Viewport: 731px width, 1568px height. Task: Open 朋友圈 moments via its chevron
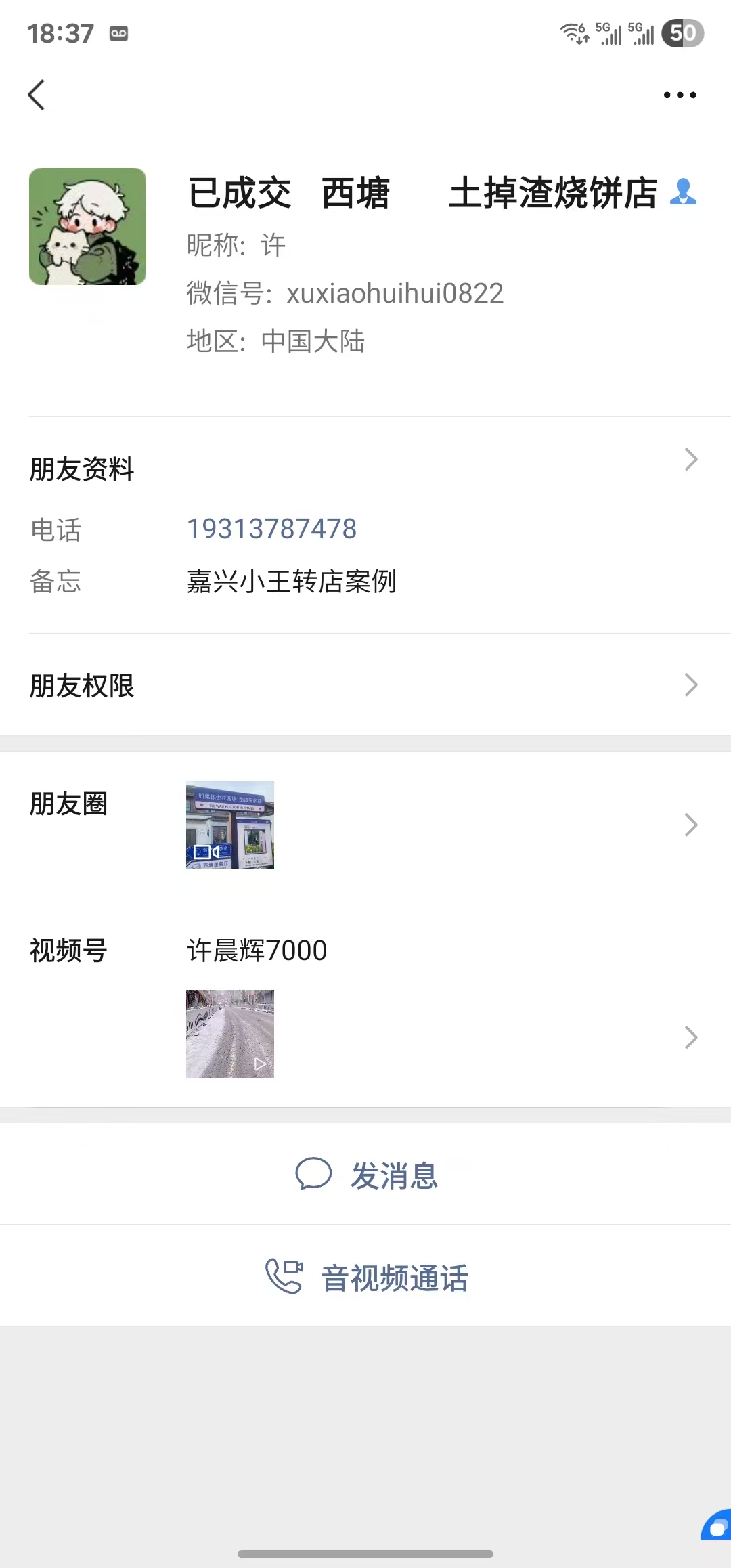pos(691,825)
